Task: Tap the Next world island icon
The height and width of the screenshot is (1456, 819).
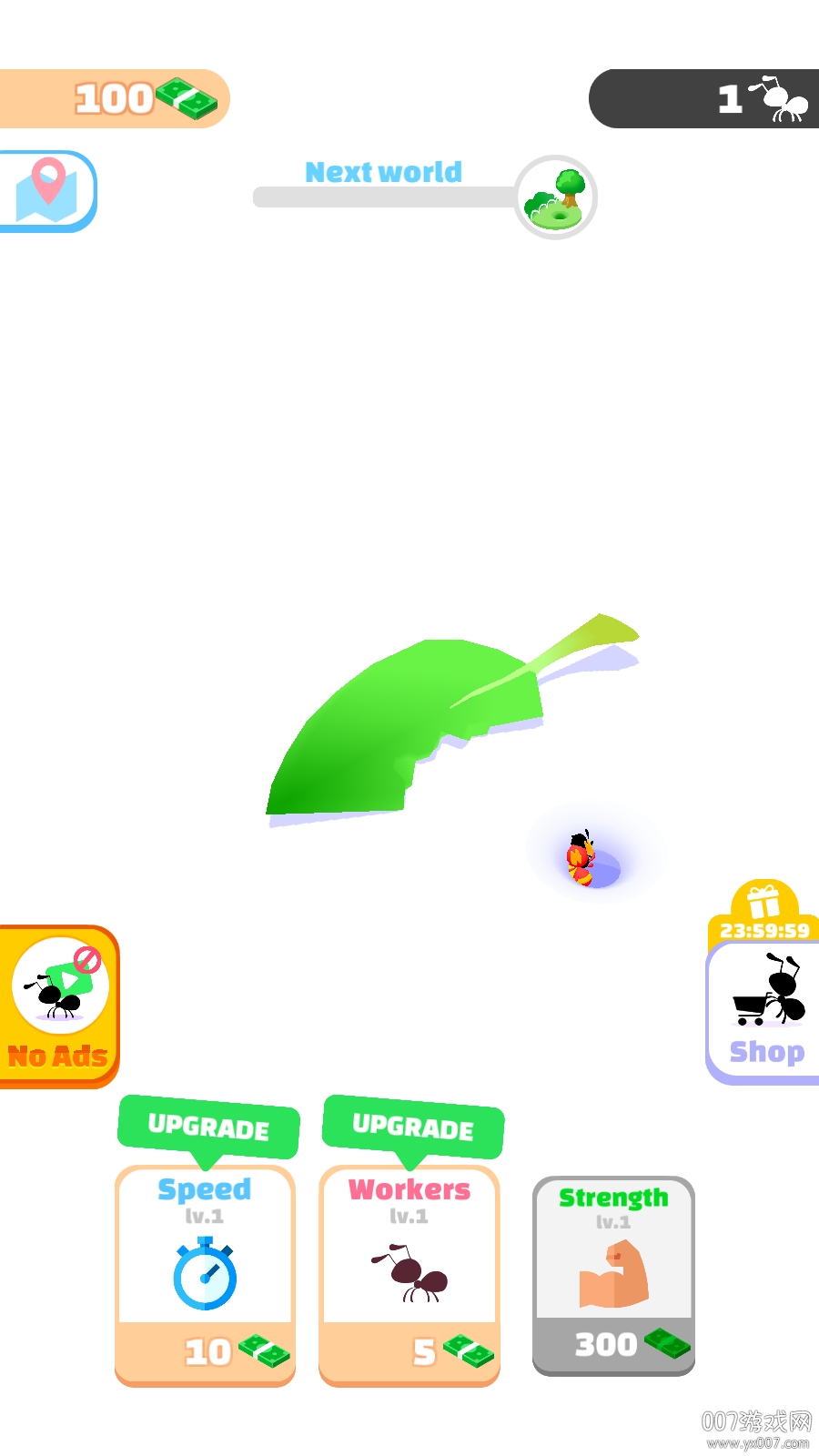Action: tap(555, 197)
